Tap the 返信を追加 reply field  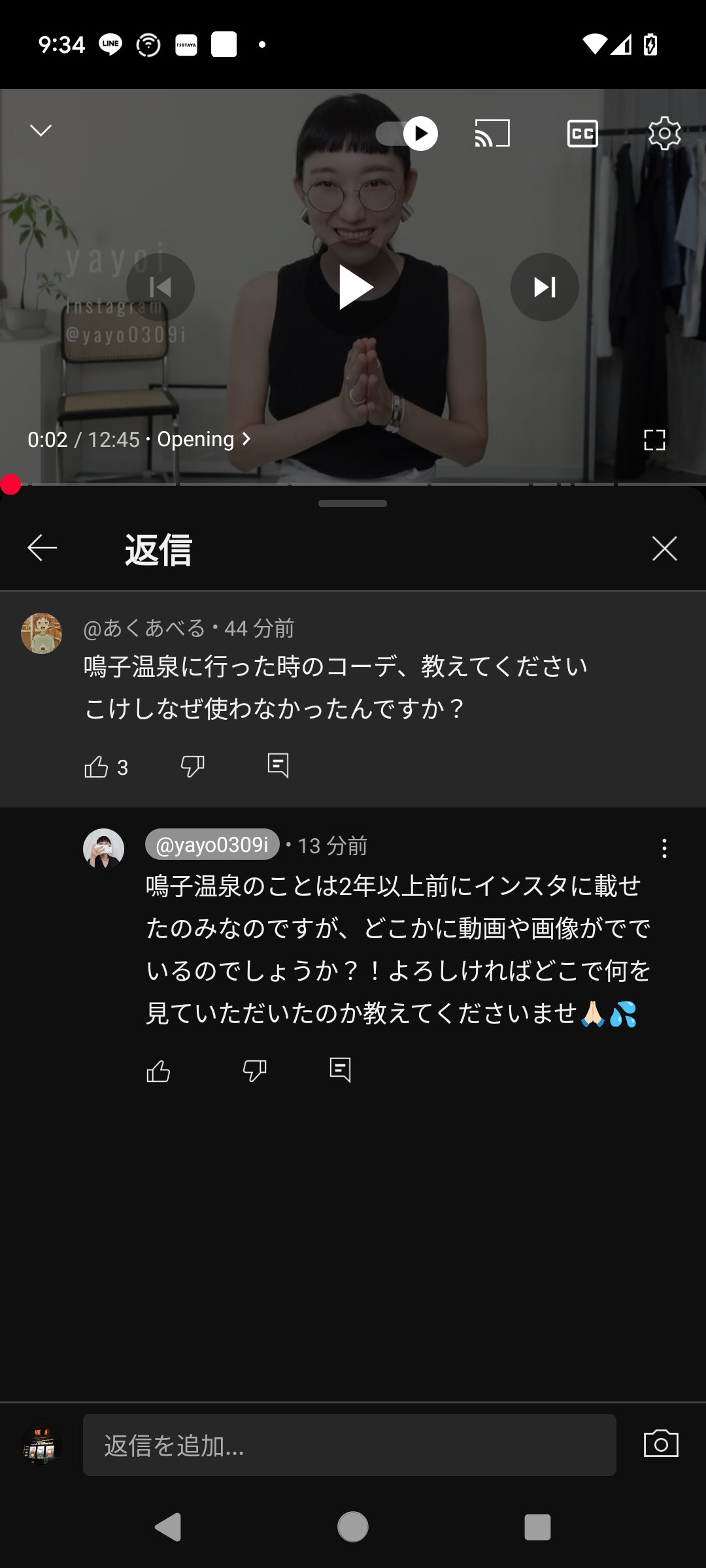click(x=349, y=1445)
